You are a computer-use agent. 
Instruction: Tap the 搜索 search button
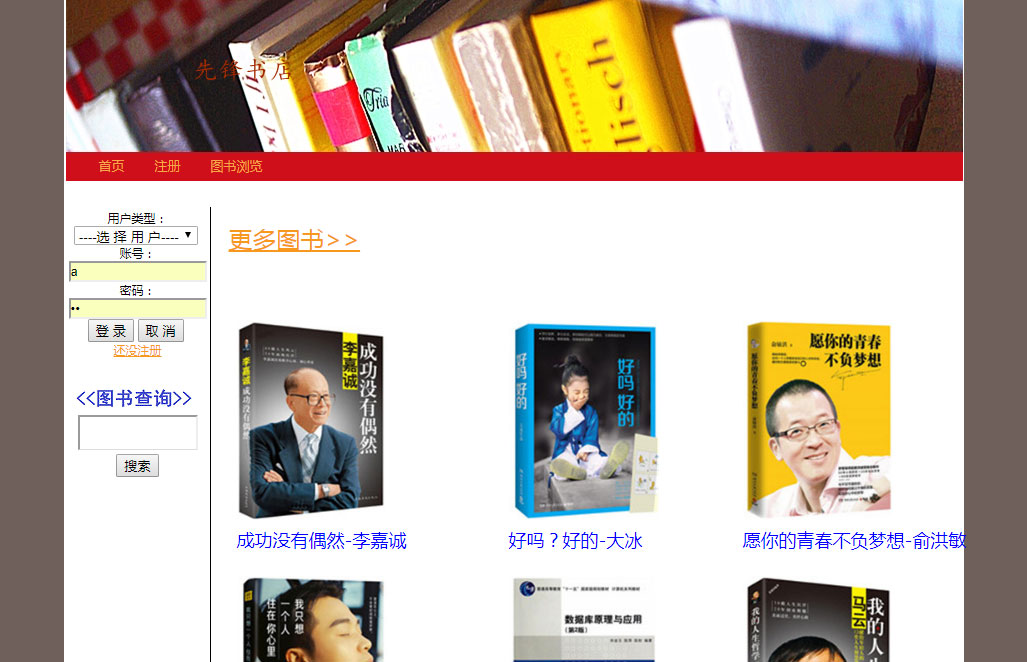tap(137, 465)
